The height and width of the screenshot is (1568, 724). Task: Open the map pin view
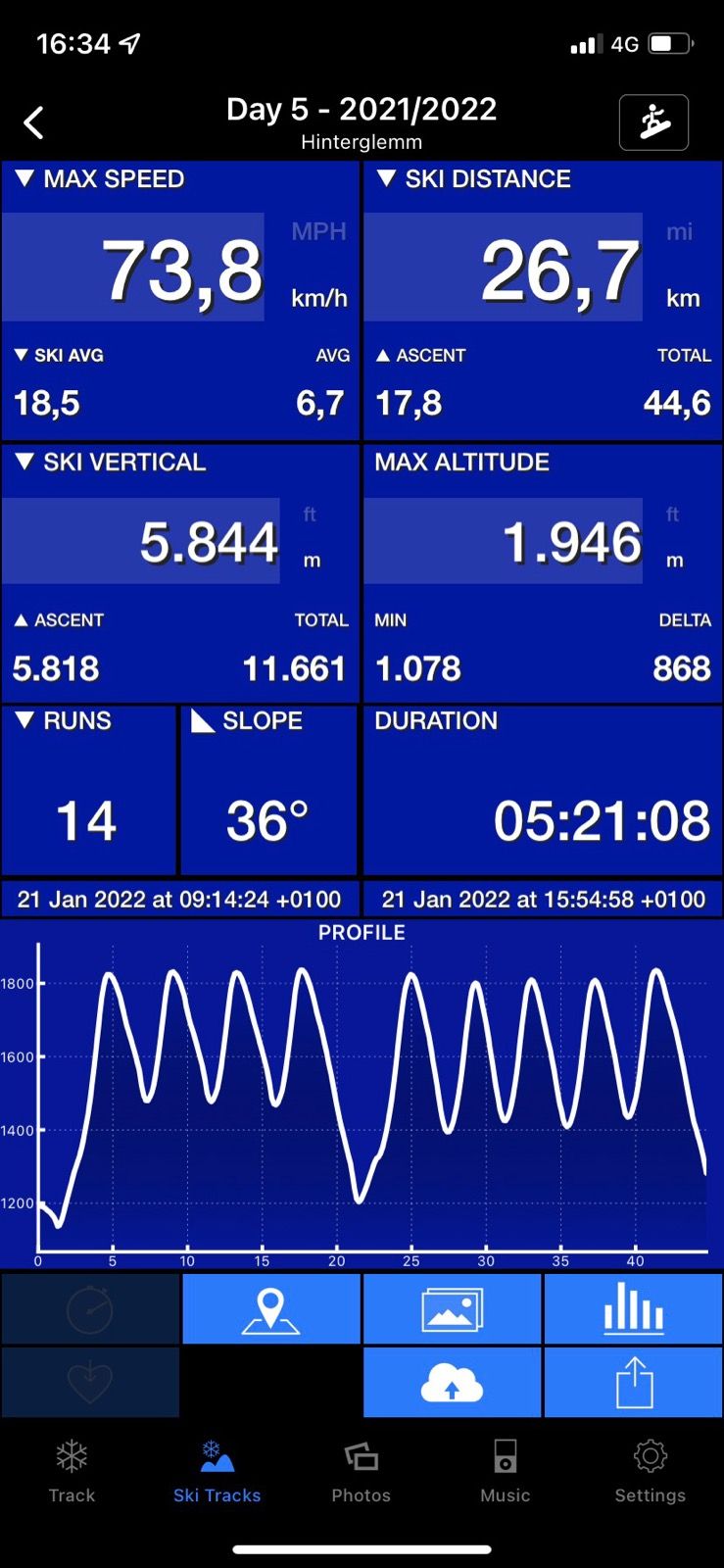point(270,1309)
